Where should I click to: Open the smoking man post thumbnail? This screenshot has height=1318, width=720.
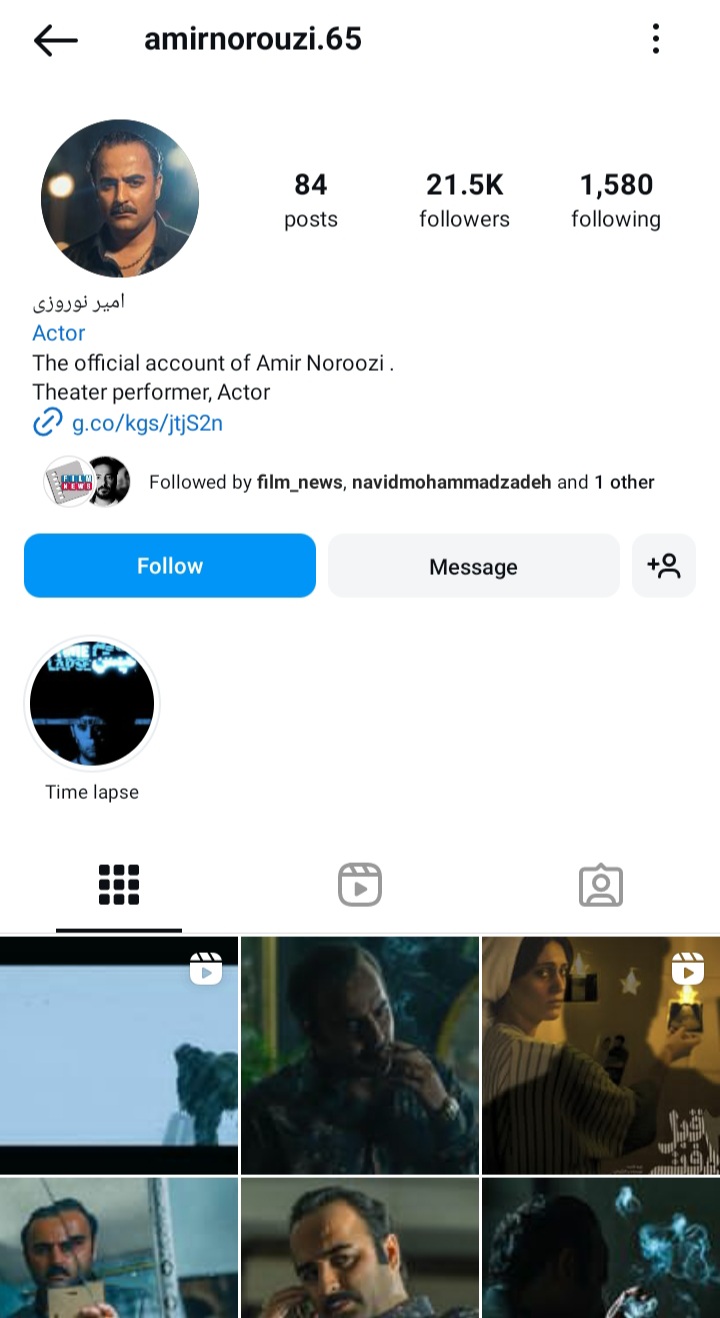coord(359,1054)
